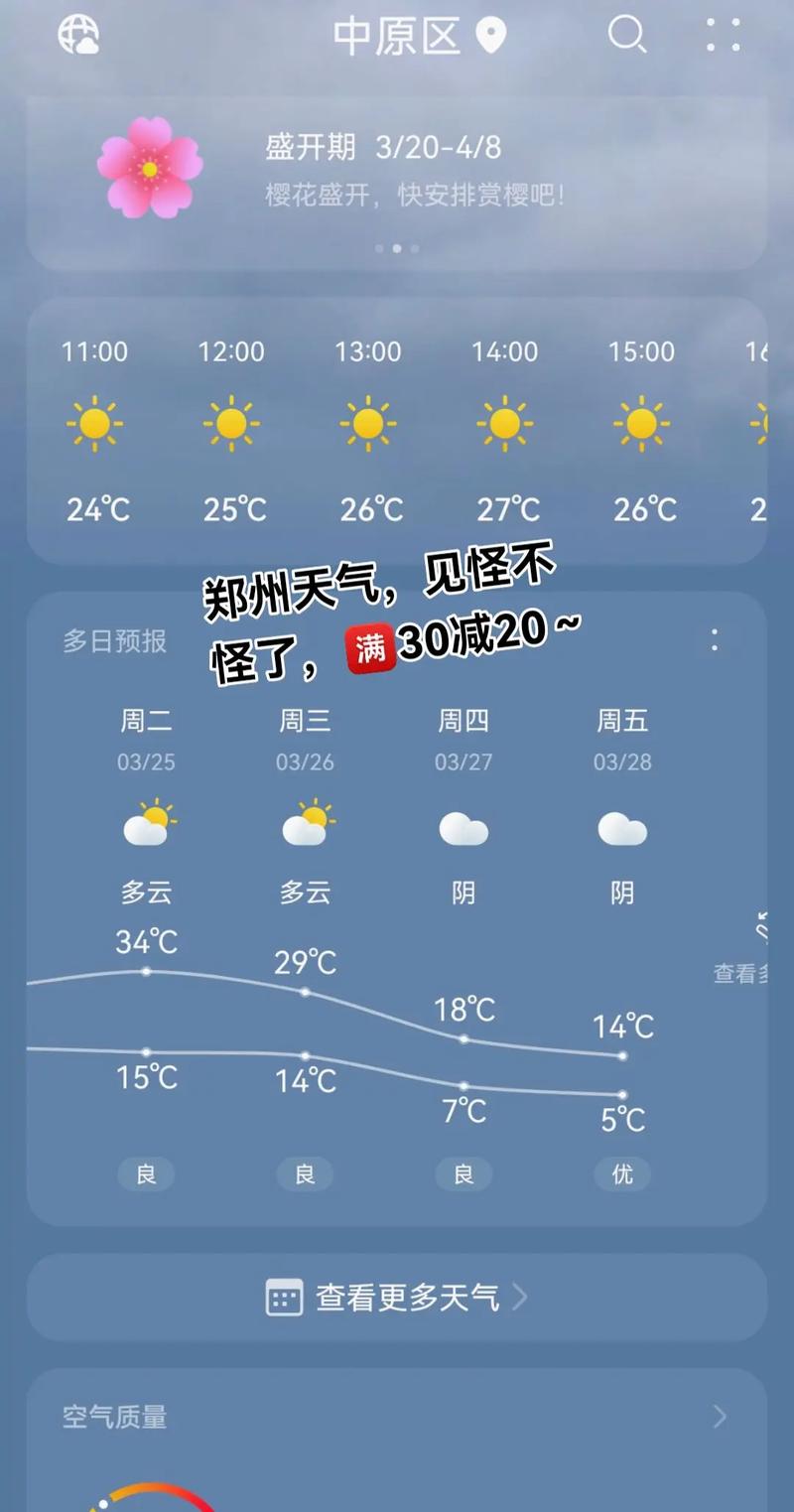Click the global weather globe icon
The height and width of the screenshot is (1512, 794).
[x=78, y=37]
